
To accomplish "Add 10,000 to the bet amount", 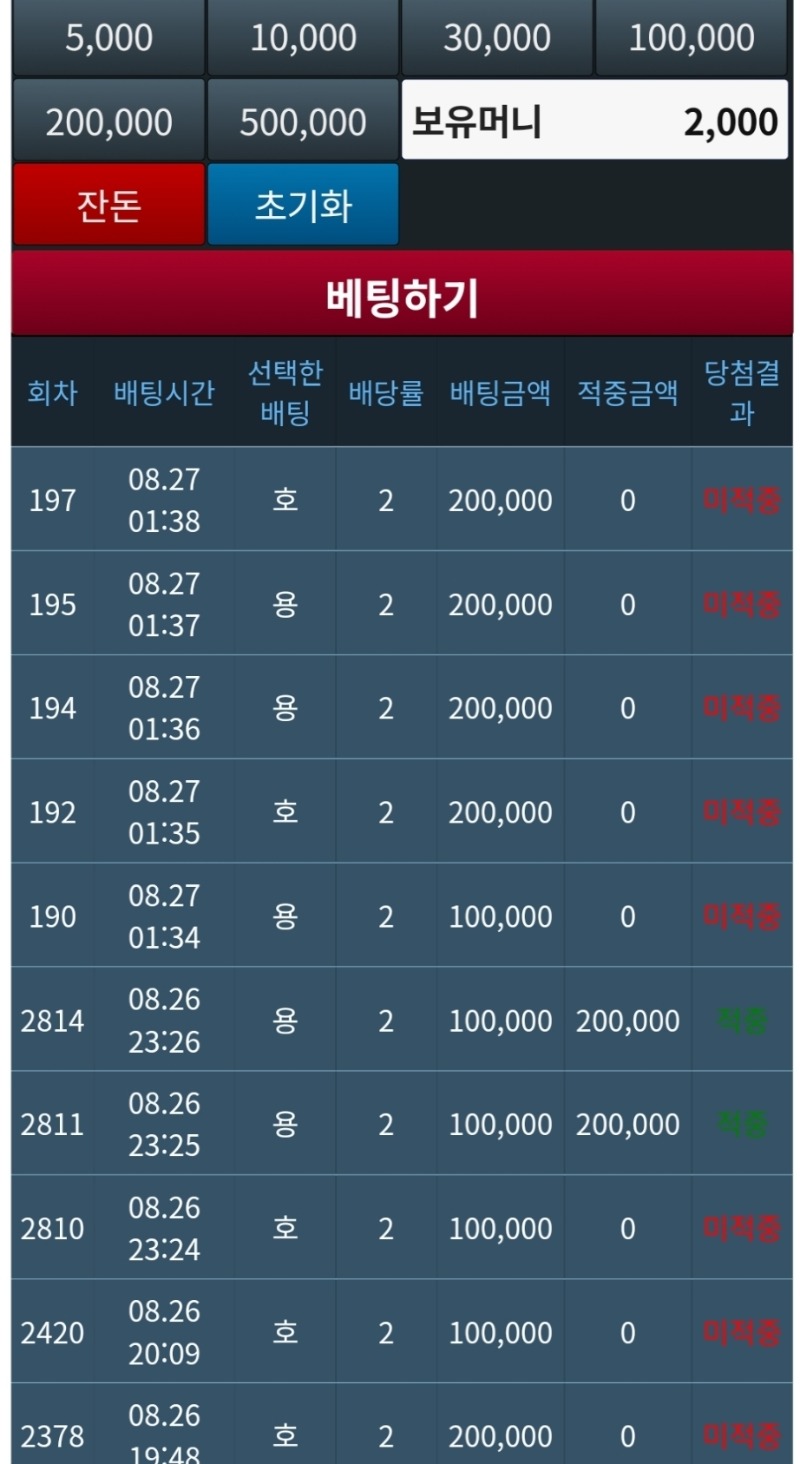I will tap(303, 38).
